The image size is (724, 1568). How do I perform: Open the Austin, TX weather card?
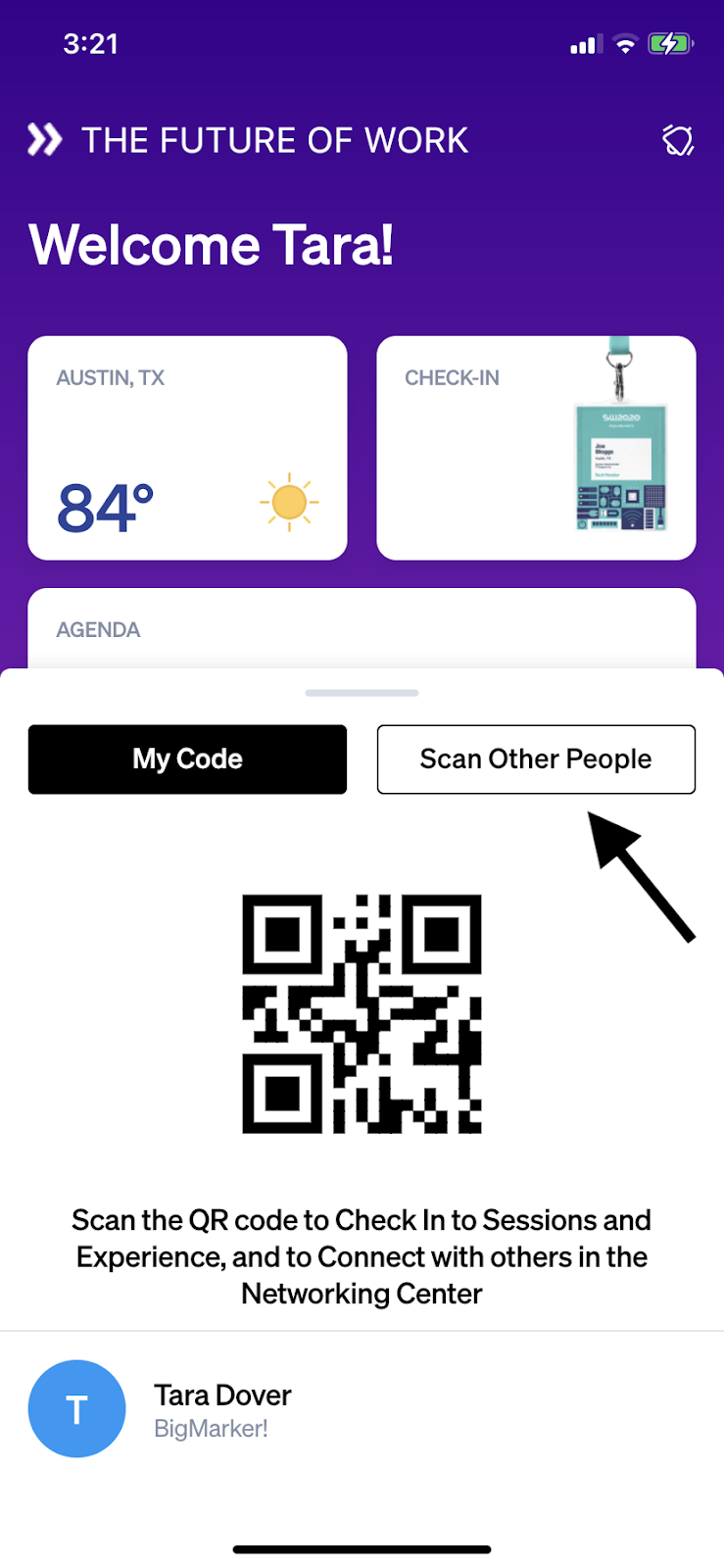coord(187,448)
